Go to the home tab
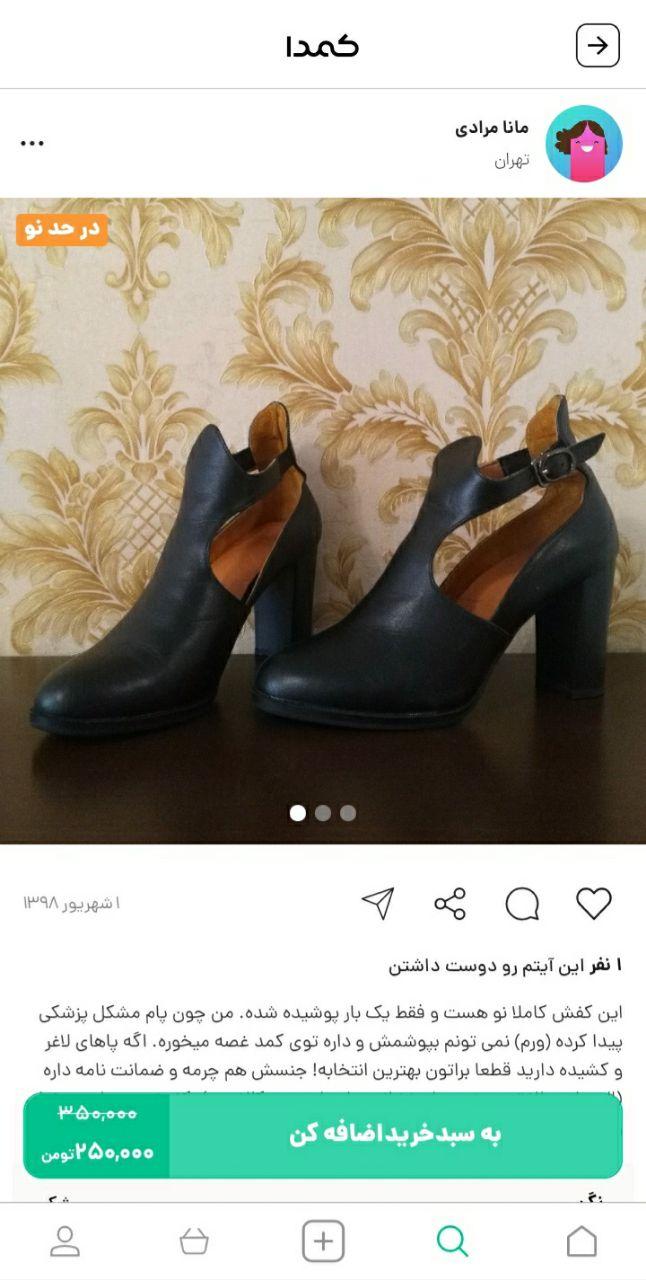646x1280 pixels. pyautogui.click(x=581, y=1242)
